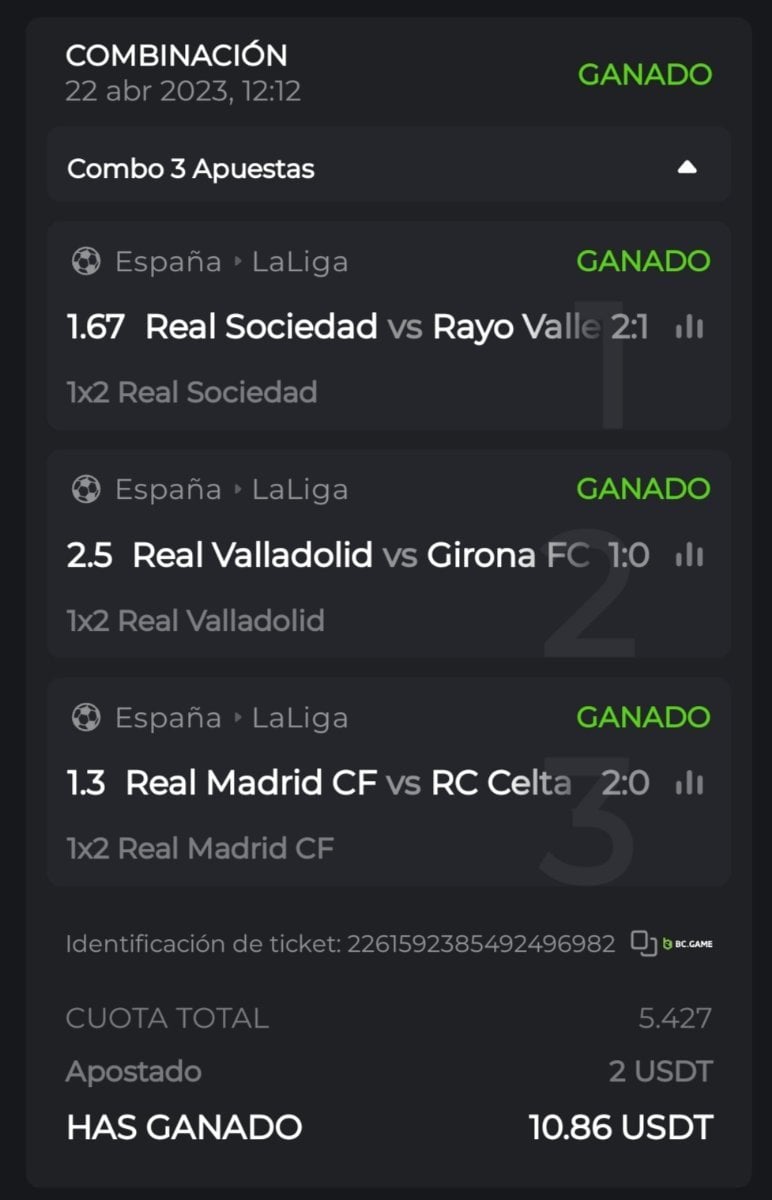This screenshot has height=1200, width=772.
Task: Copy the ticket identification number
Action: [x=644, y=942]
